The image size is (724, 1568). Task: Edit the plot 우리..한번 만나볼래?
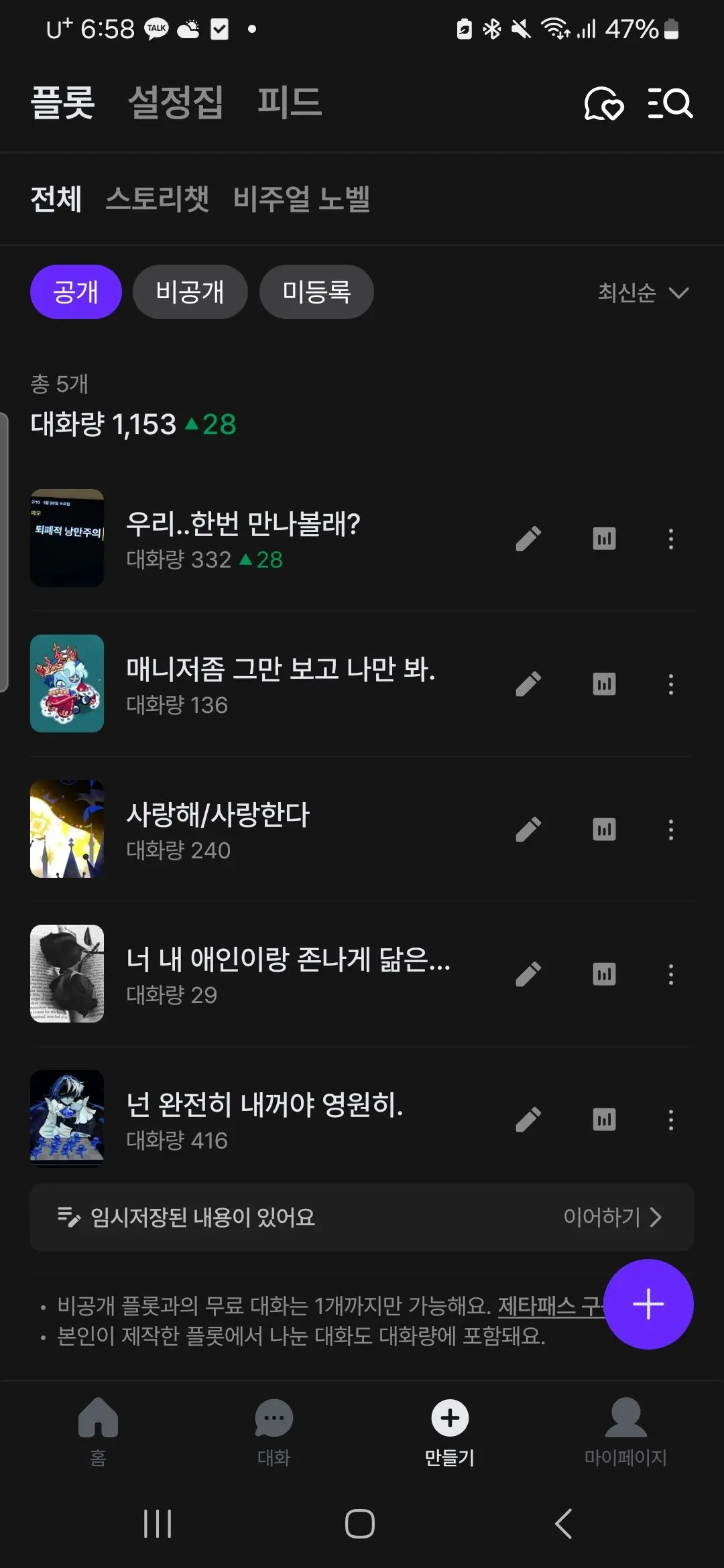point(528,539)
